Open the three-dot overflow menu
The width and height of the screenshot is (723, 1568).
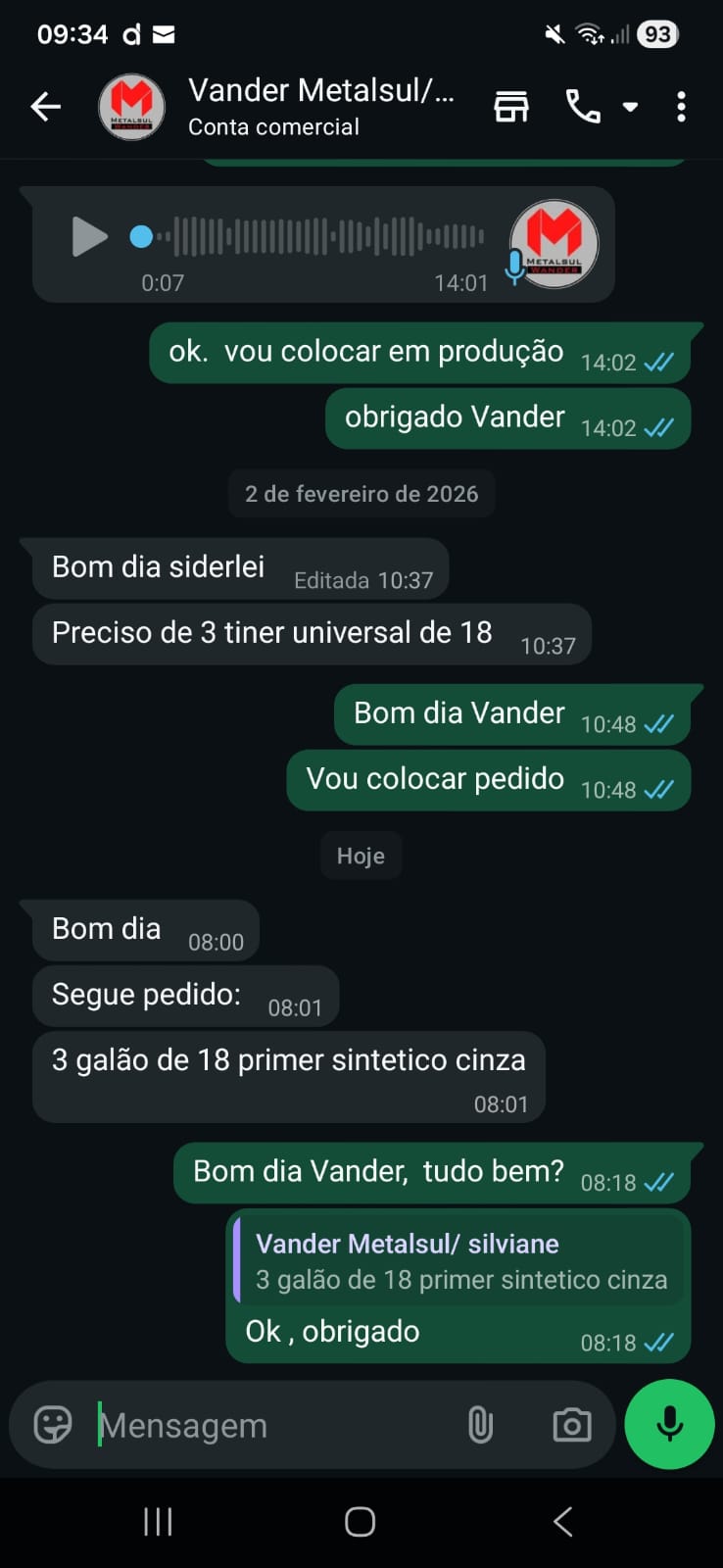click(x=681, y=106)
